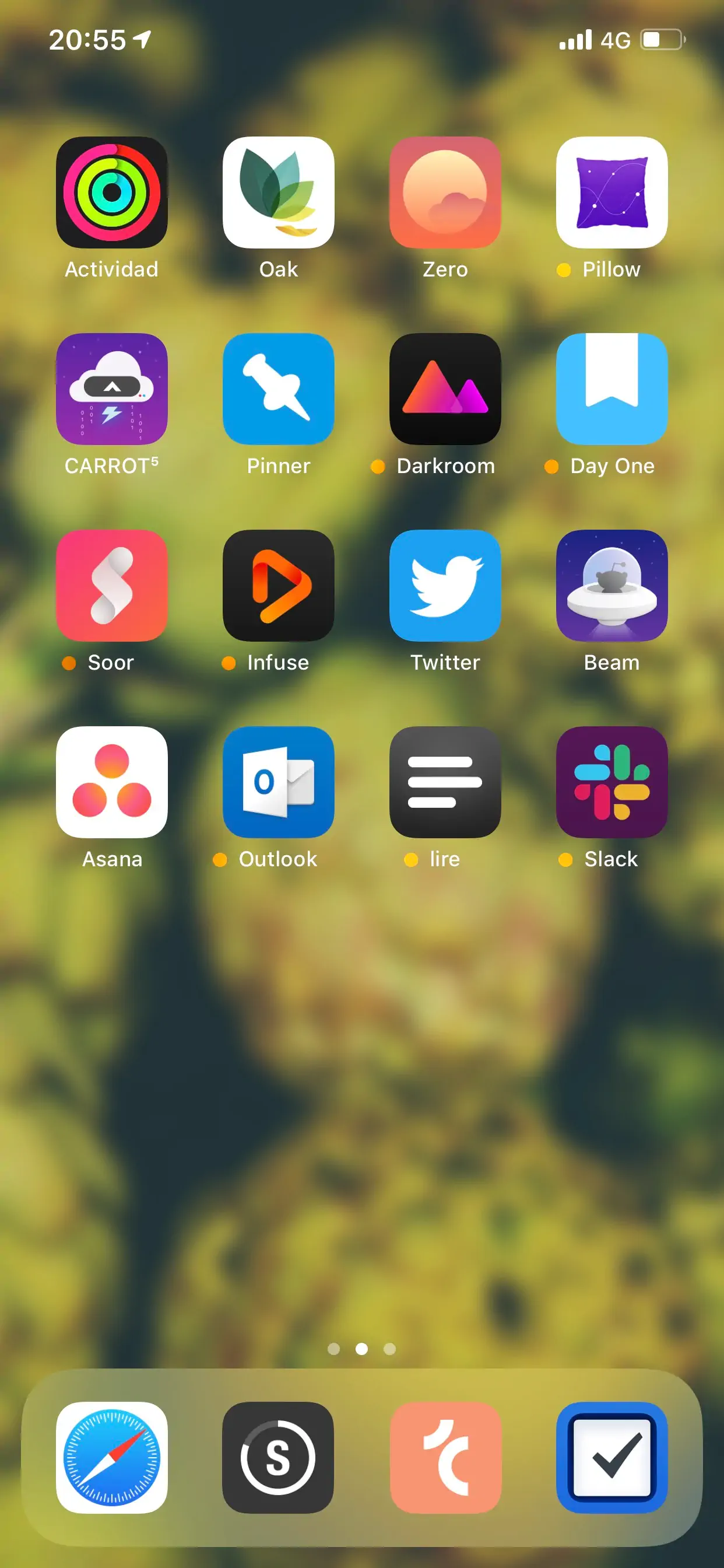The image size is (724, 1568).
Task: Launch the Infuse player
Action: coord(279,586)
